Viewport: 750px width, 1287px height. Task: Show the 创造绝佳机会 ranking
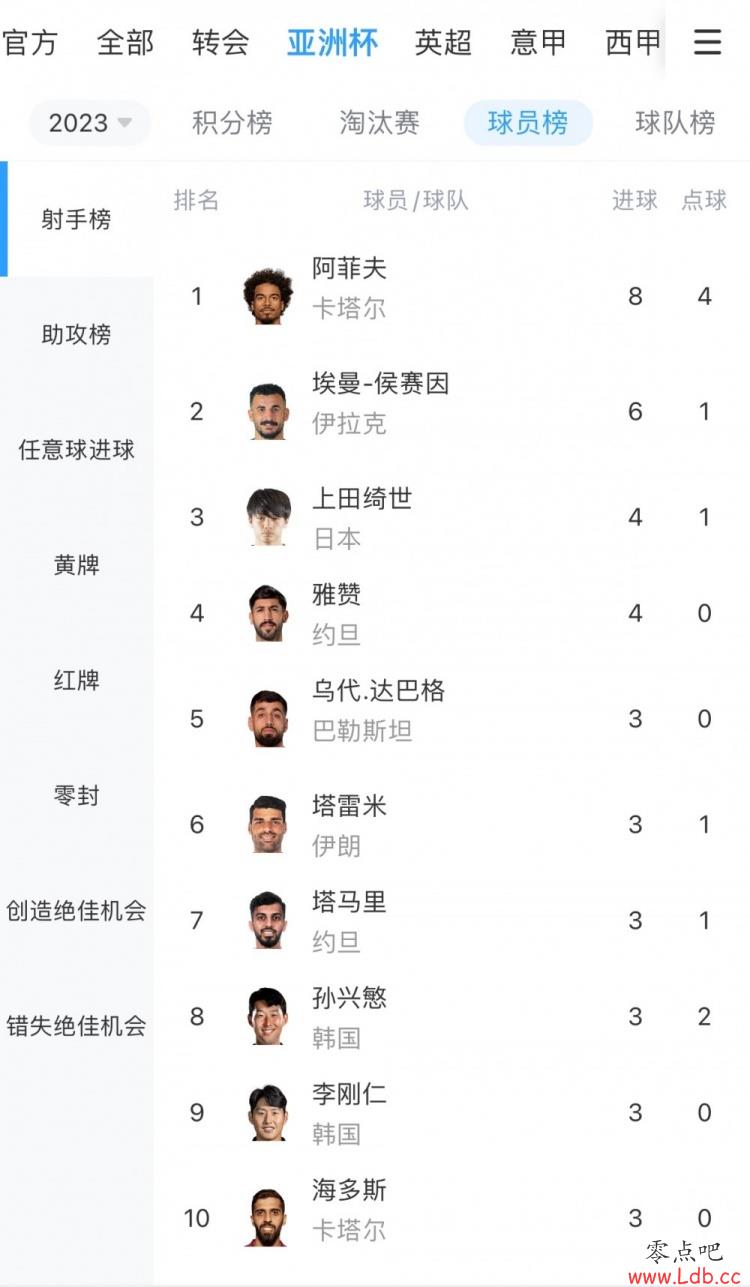tap(77, 911)
